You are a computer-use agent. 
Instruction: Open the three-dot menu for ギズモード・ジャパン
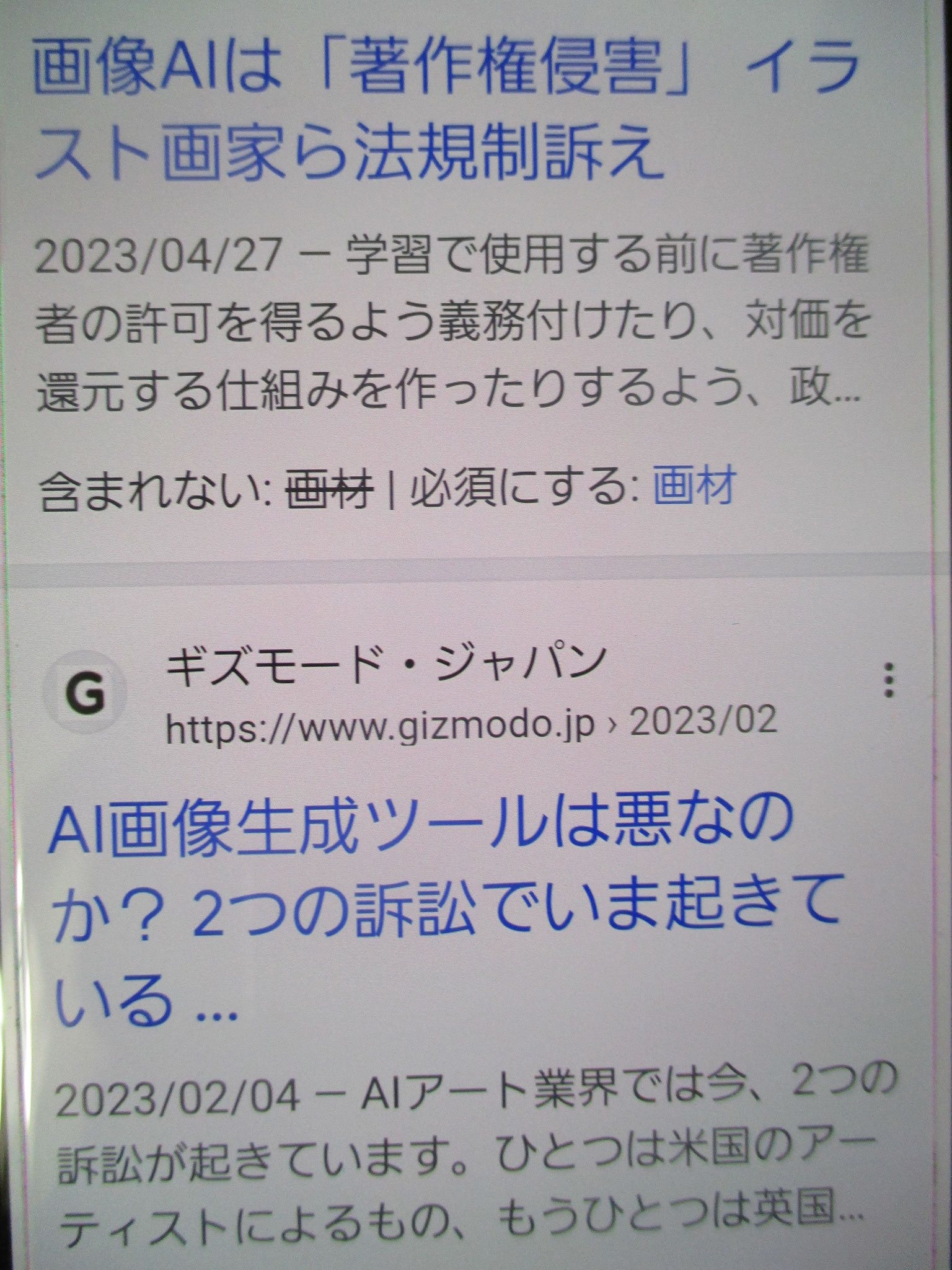pos(889,680)
